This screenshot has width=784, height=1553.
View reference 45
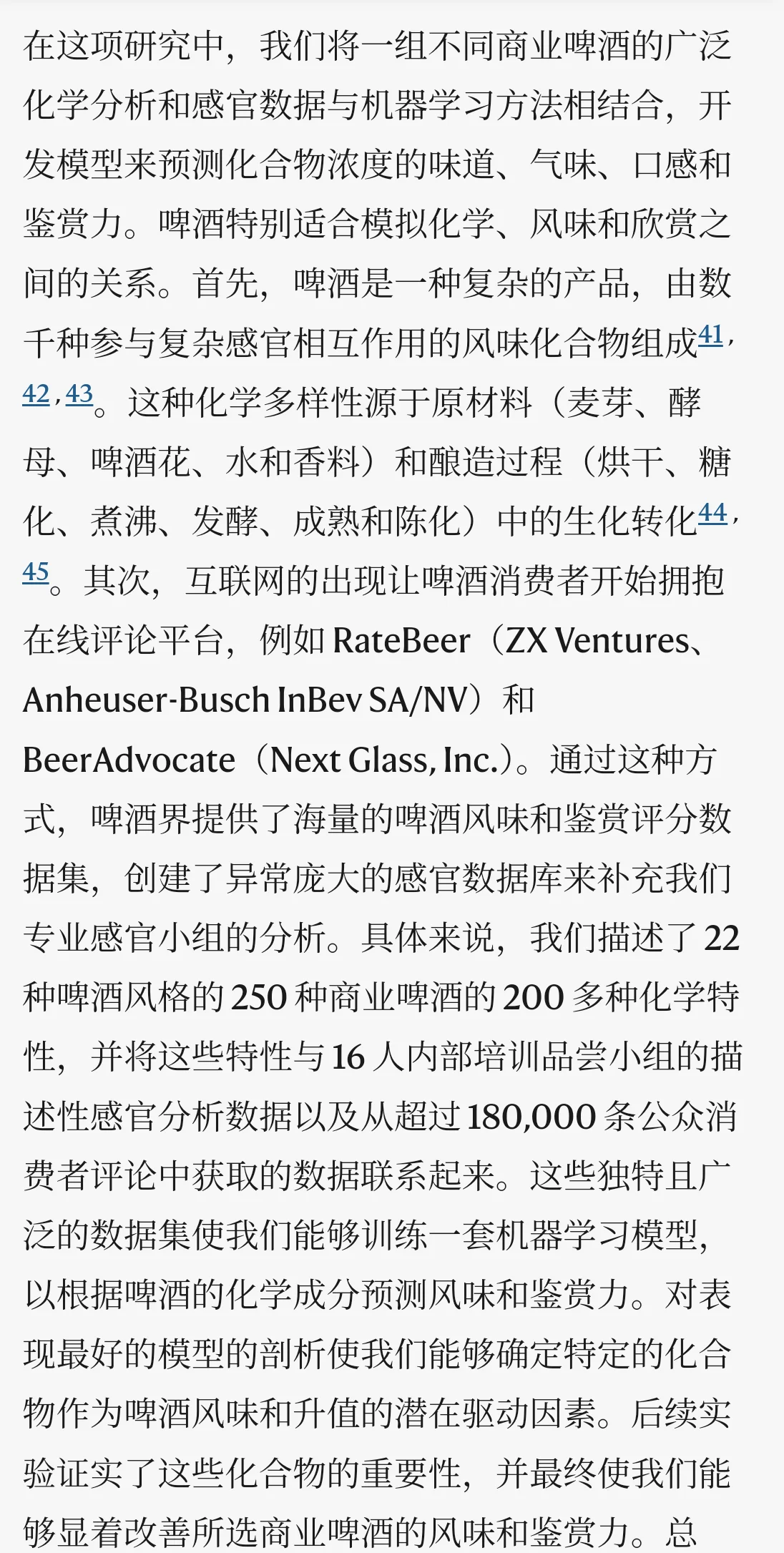tap(36, 572)
